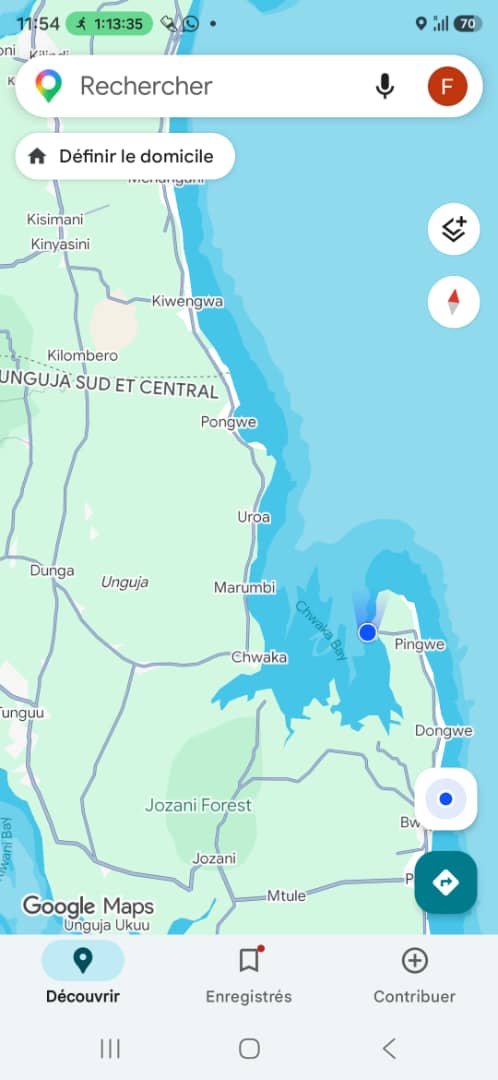The image size is (498, 1080).
Task: Switch to the Enregistrés tab
Action: 249,972
